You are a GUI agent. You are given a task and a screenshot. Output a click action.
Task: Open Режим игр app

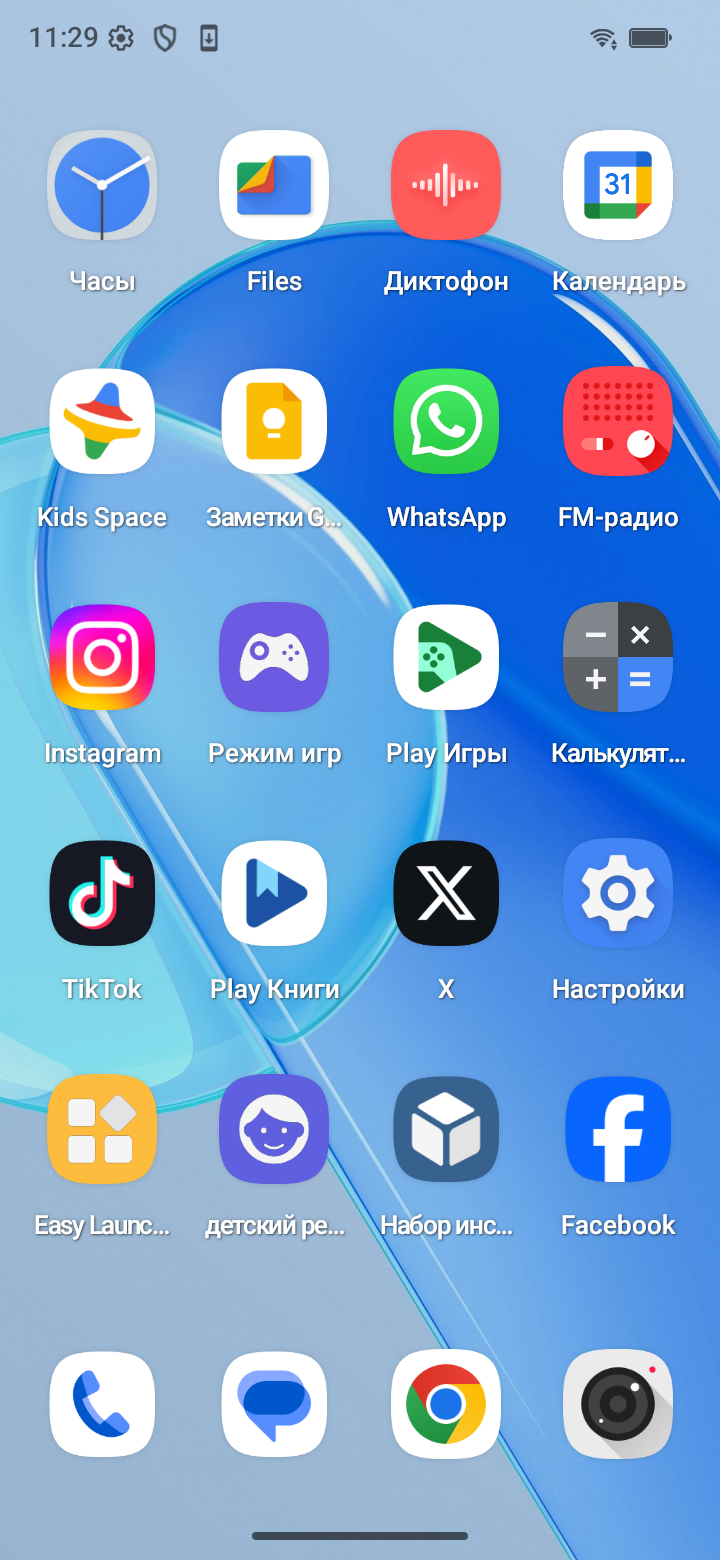pyautogui.click(x=274, y=657)
